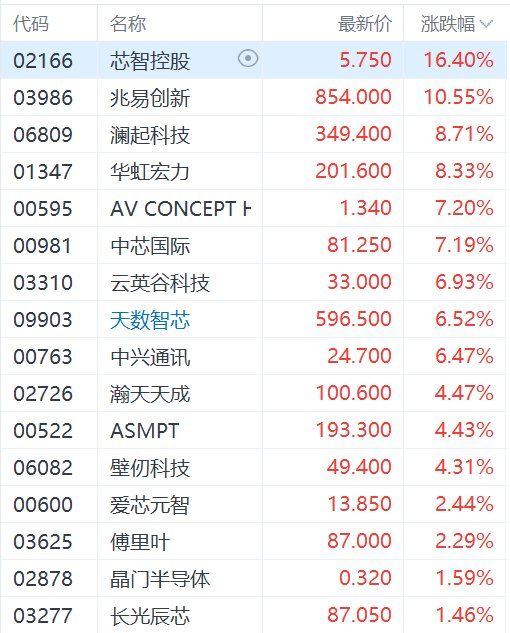Select 云英谷科技 in the list
Viewport: 510px width, 633px height.
point(254,282)
